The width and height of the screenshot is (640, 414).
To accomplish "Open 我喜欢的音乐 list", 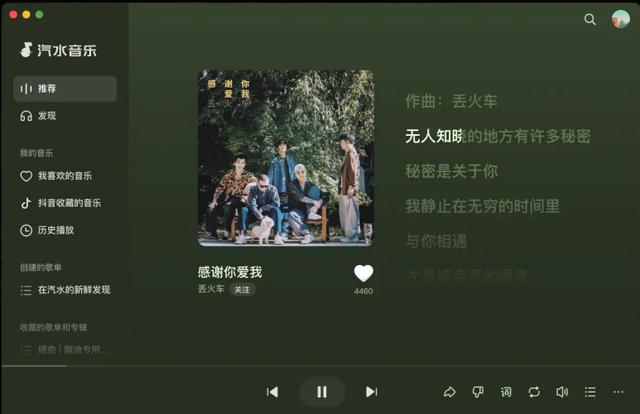I will point(65,176).
